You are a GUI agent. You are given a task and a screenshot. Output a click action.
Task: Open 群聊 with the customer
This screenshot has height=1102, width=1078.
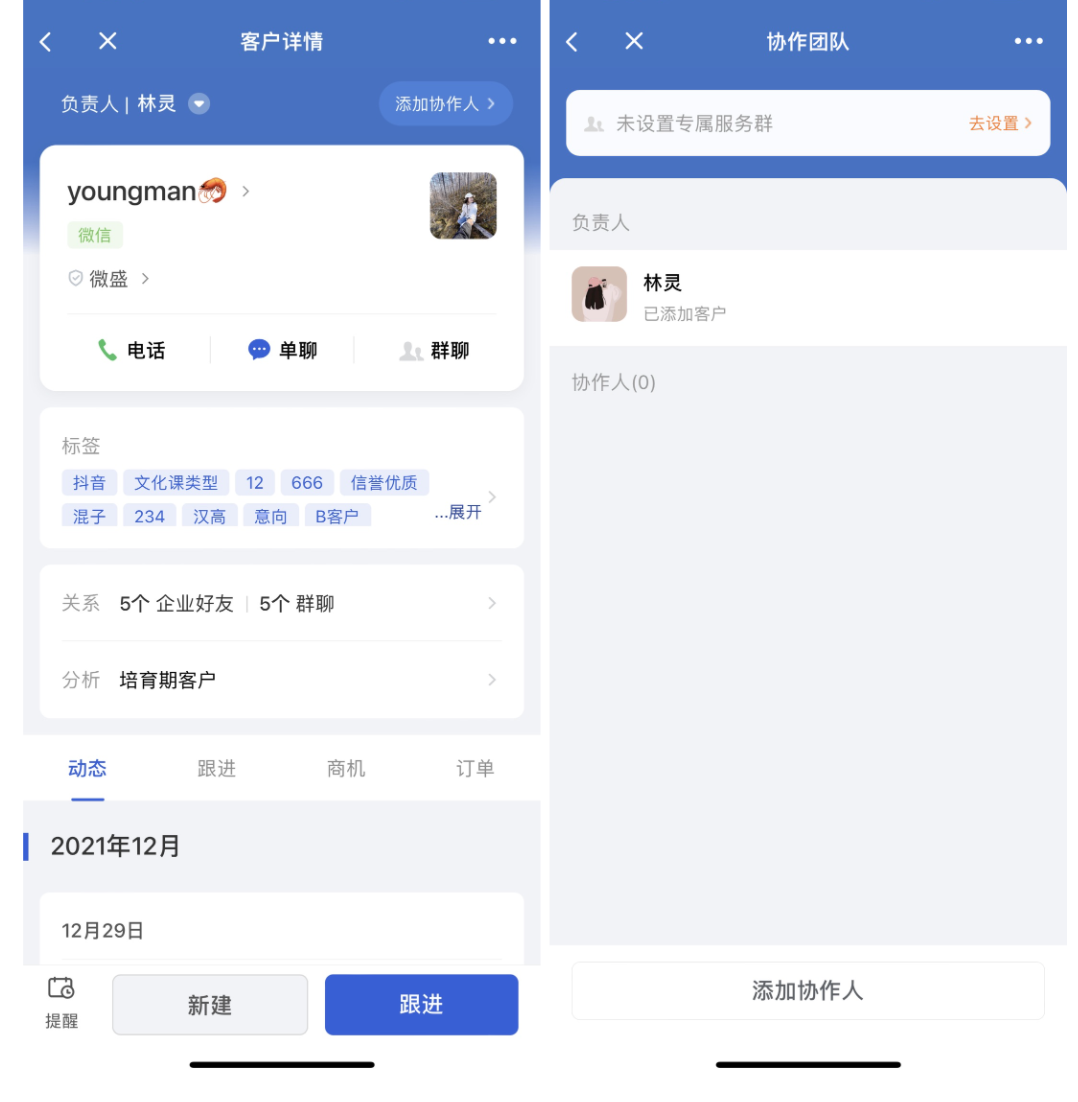click(434, 350)
